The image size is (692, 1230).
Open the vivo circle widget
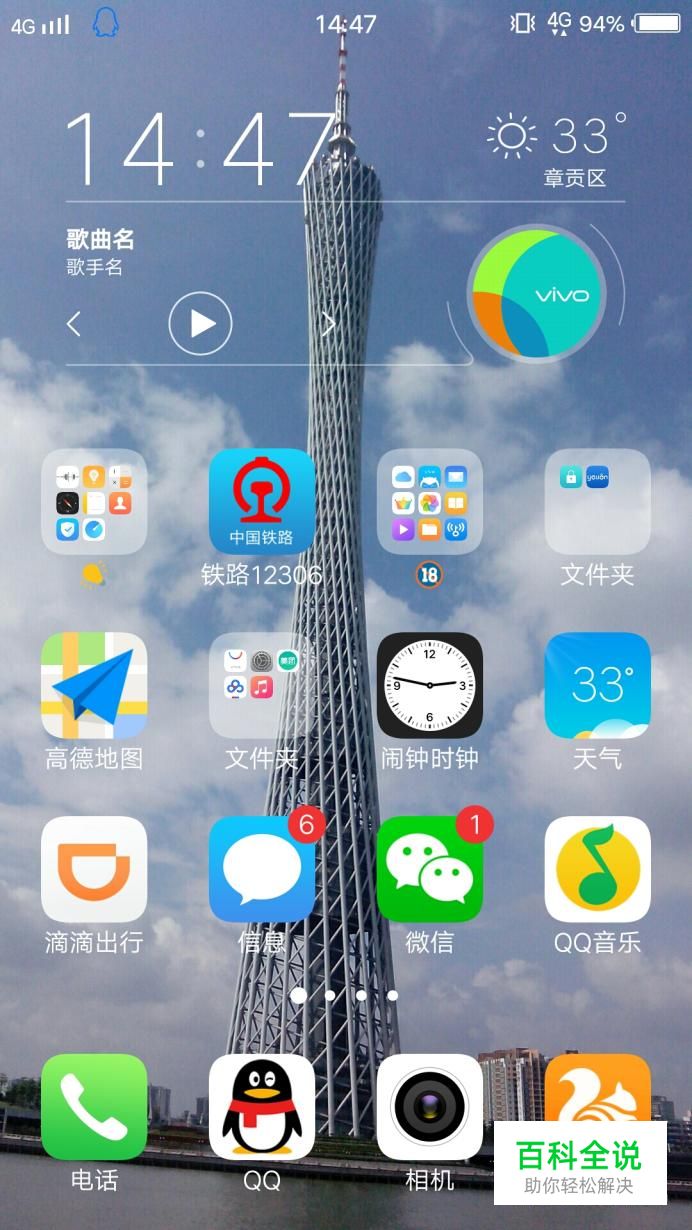[538, 294]
